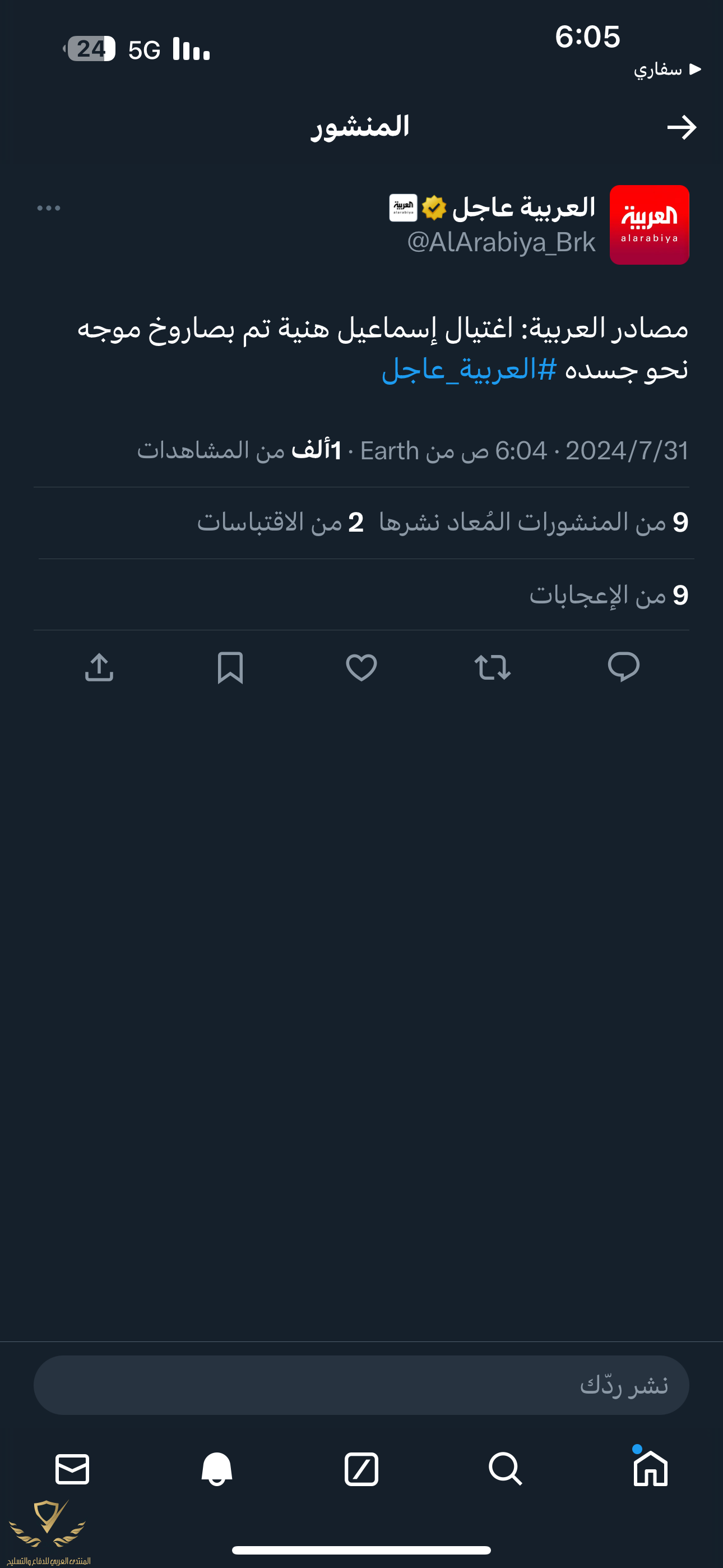Open the Grok tab
Screen dimensions: 723x1568
tap(361, 1468)
